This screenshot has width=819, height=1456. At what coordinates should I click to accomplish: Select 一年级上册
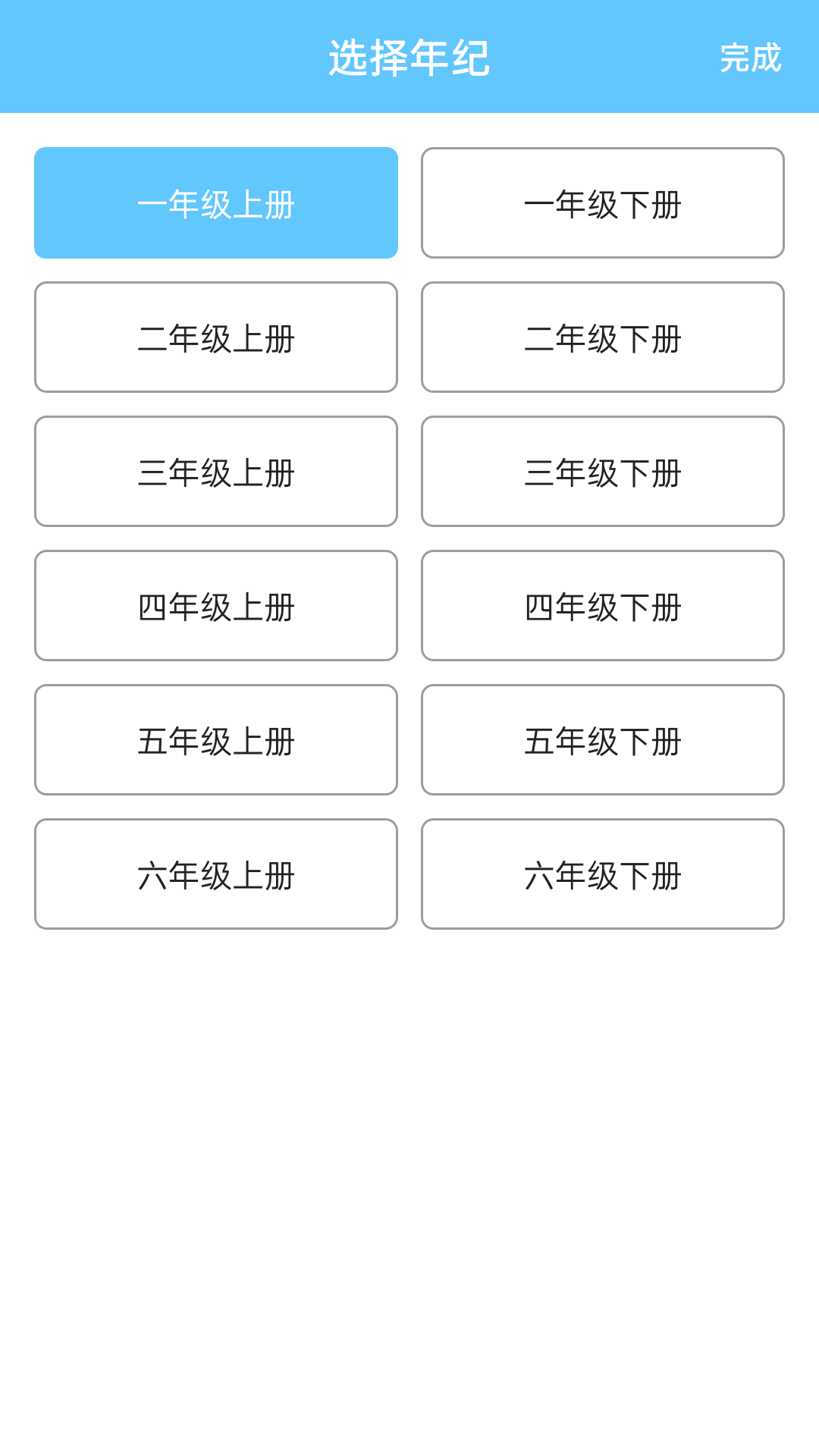click(x=216, y=203)
